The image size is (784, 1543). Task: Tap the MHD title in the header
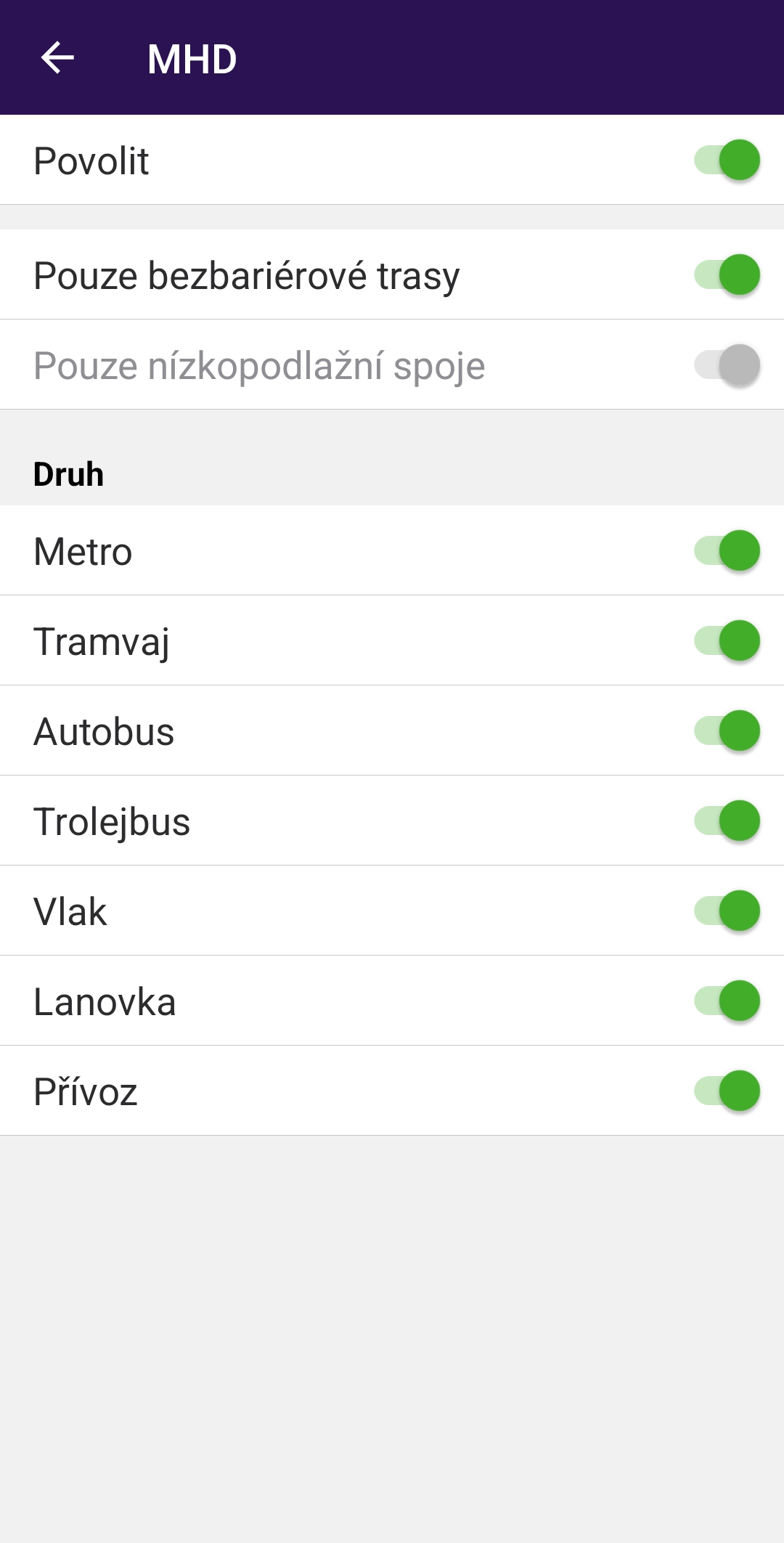tap(191, 58)
